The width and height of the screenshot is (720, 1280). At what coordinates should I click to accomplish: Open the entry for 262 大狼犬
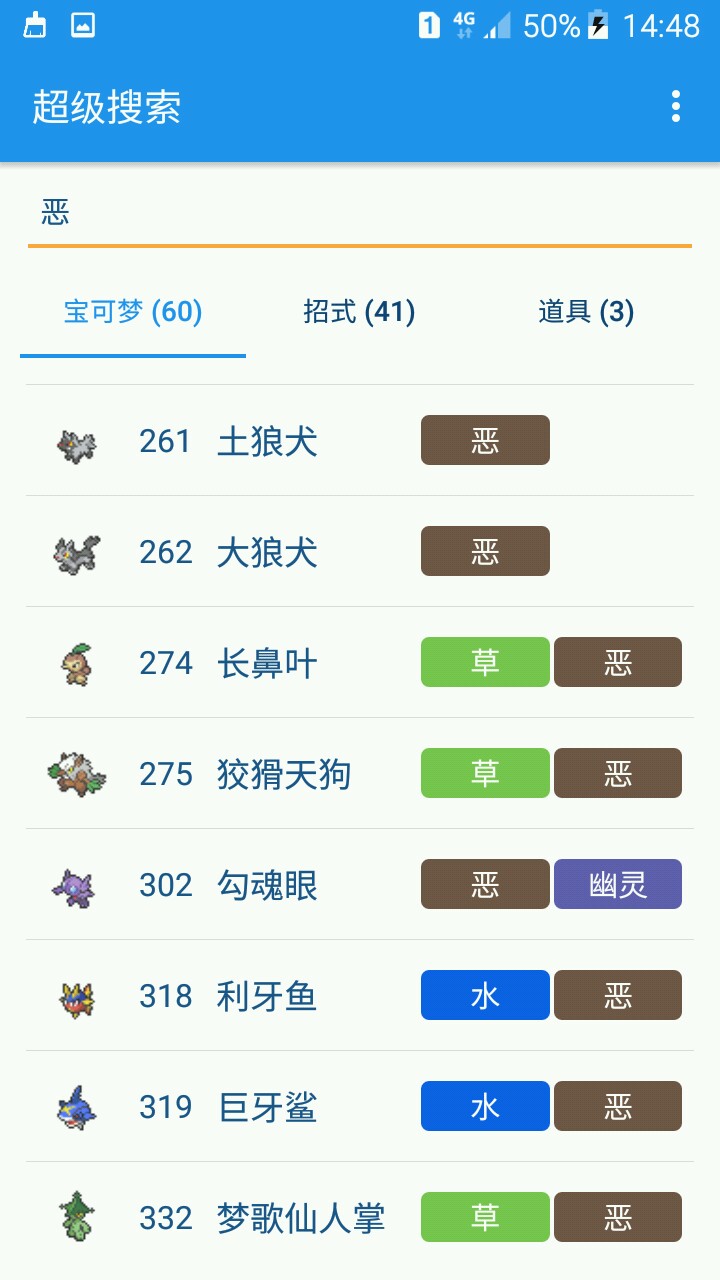coord(267,552)
